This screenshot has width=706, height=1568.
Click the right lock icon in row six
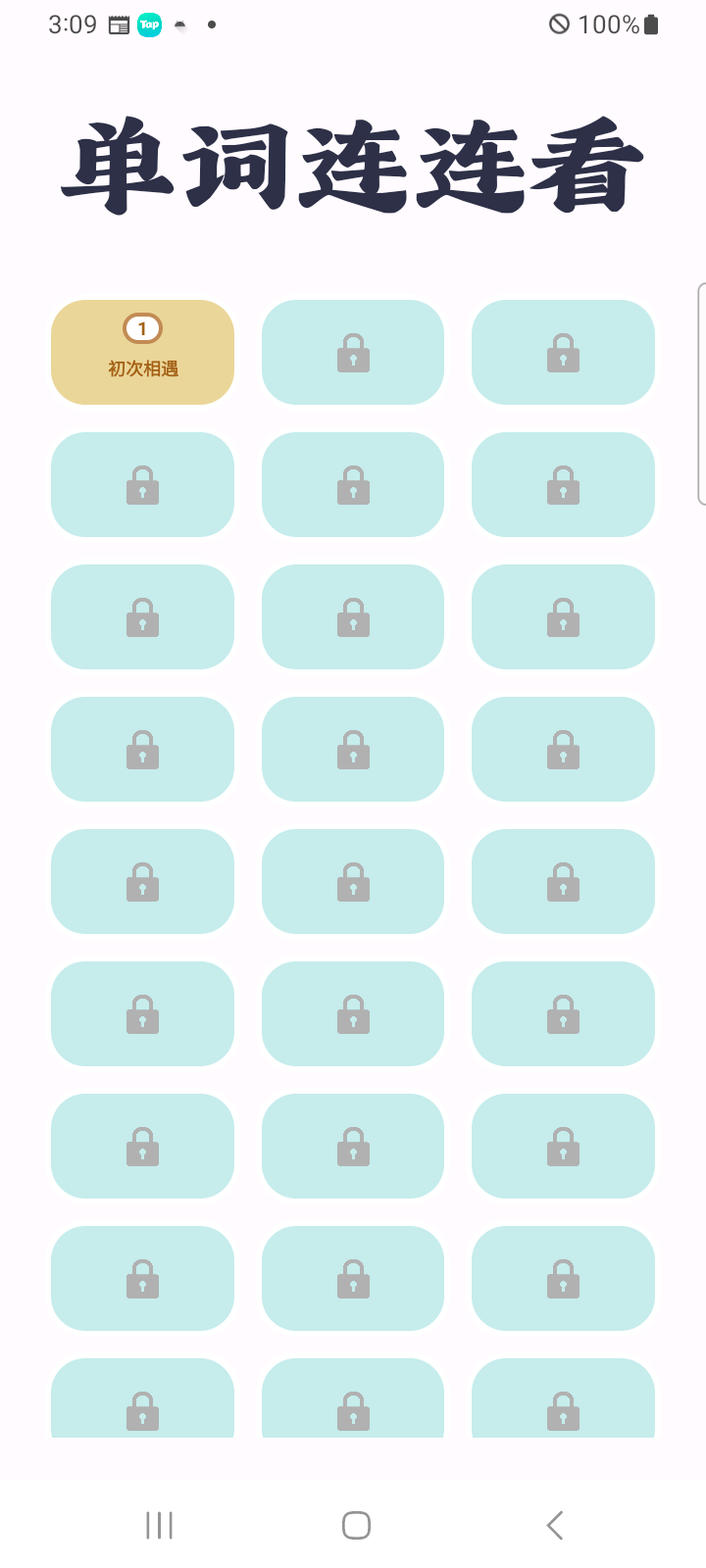point(563,1013)
